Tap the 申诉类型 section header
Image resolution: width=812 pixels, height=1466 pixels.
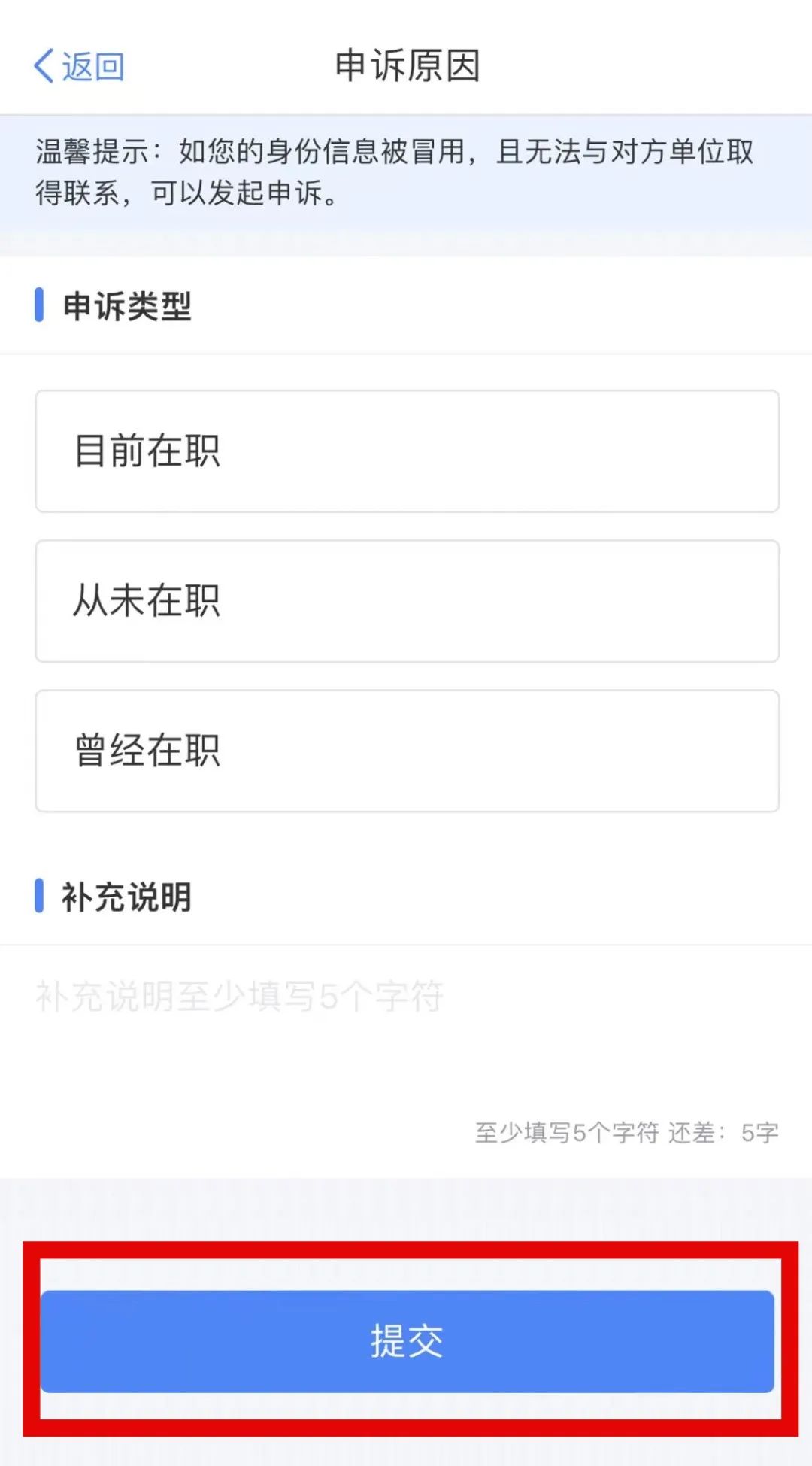(x=128, y=305)
